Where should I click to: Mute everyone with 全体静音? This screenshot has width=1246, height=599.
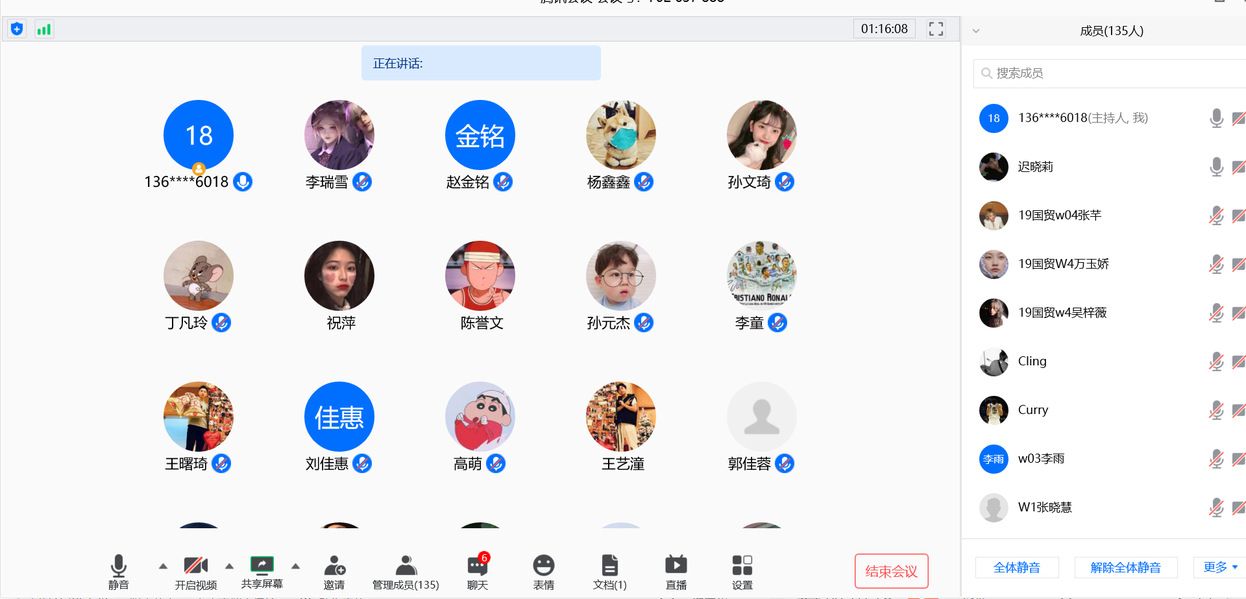coord(1017,567)
